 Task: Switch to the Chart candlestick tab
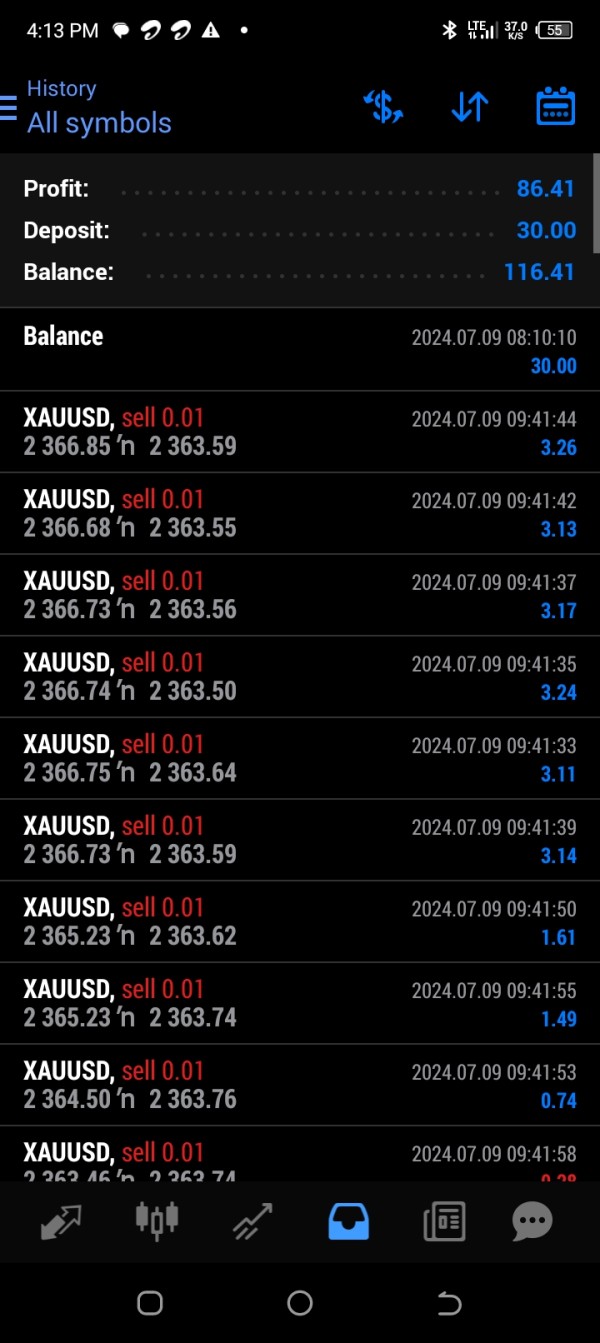pos(157,1219)
